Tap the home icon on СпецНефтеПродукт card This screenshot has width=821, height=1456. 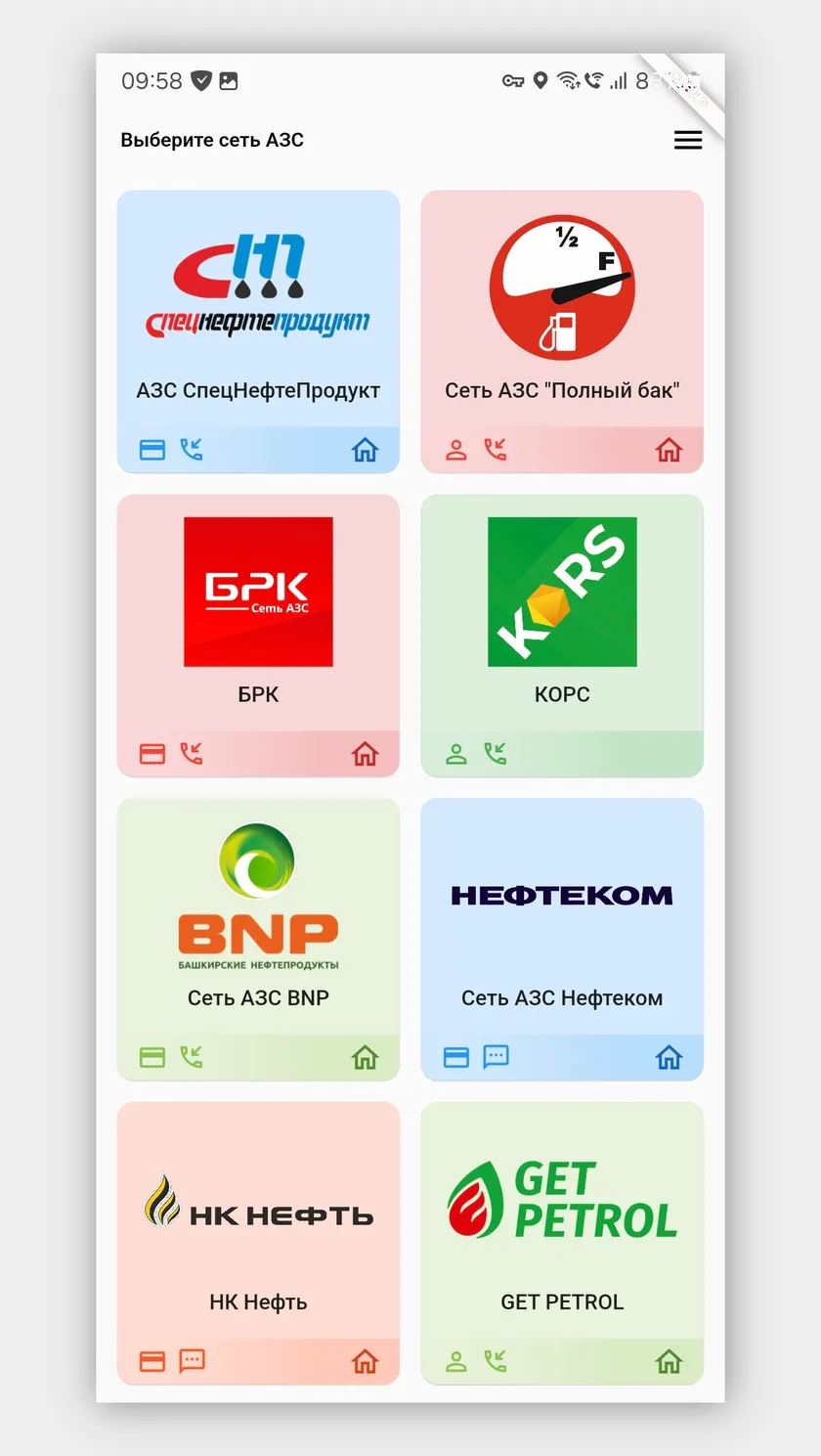[365, 450]
